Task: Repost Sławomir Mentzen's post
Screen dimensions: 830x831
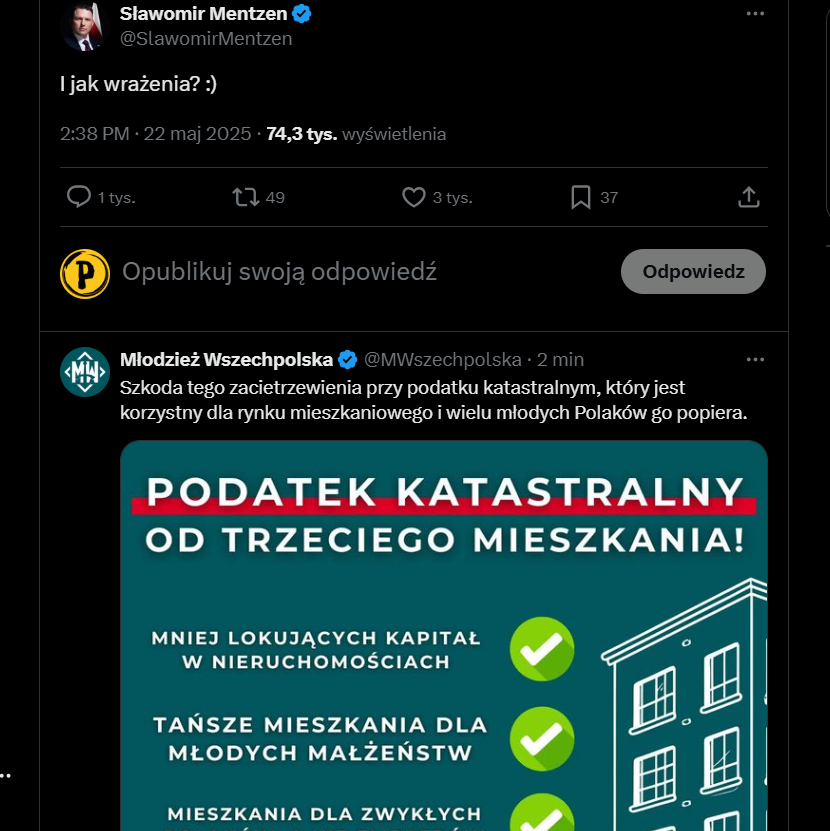Action: [246, 197]
